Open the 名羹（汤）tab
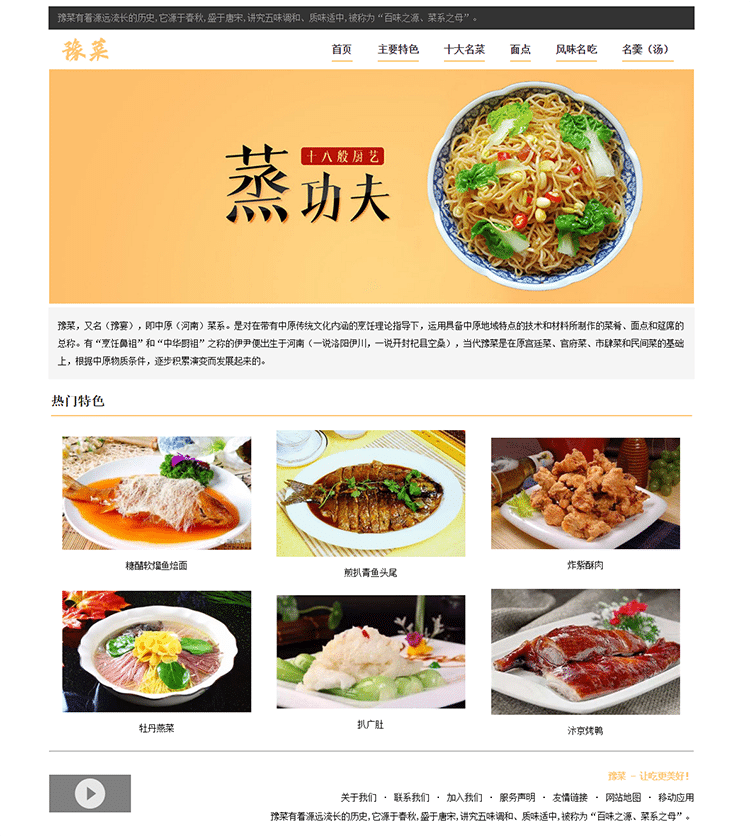 tap(647, 50)
